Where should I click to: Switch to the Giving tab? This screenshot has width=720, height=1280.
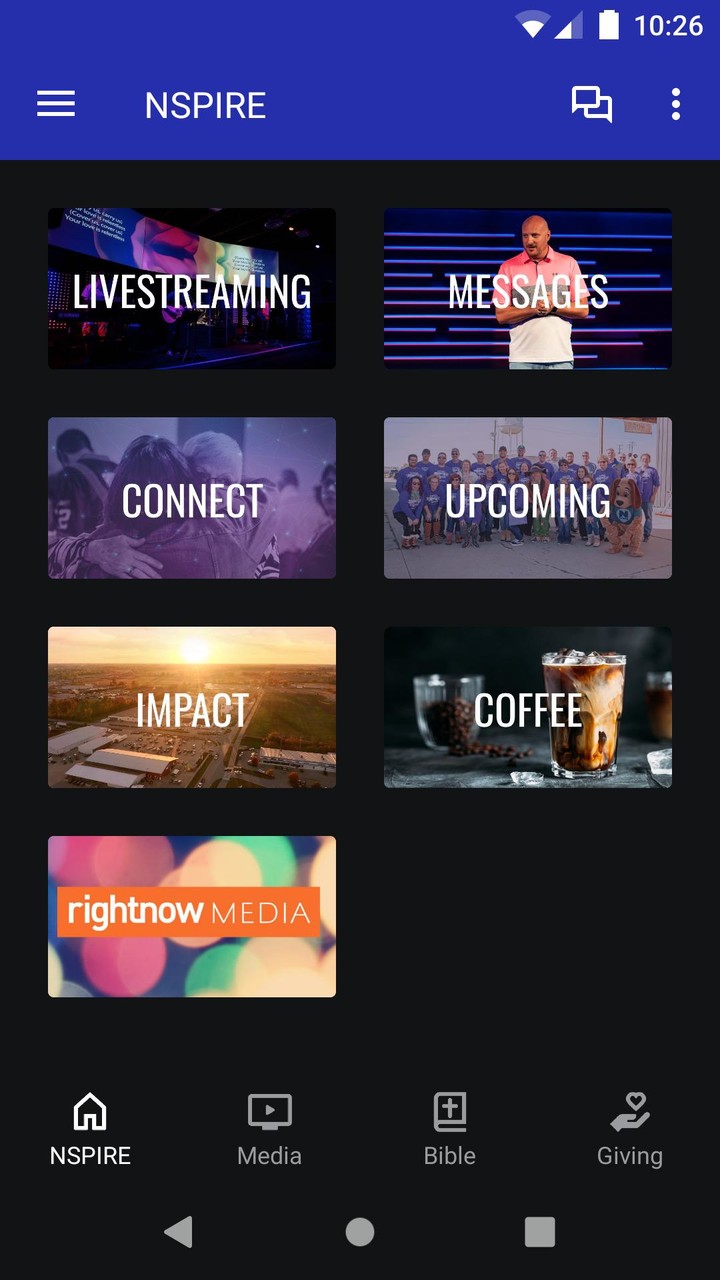click(630, 1130)
